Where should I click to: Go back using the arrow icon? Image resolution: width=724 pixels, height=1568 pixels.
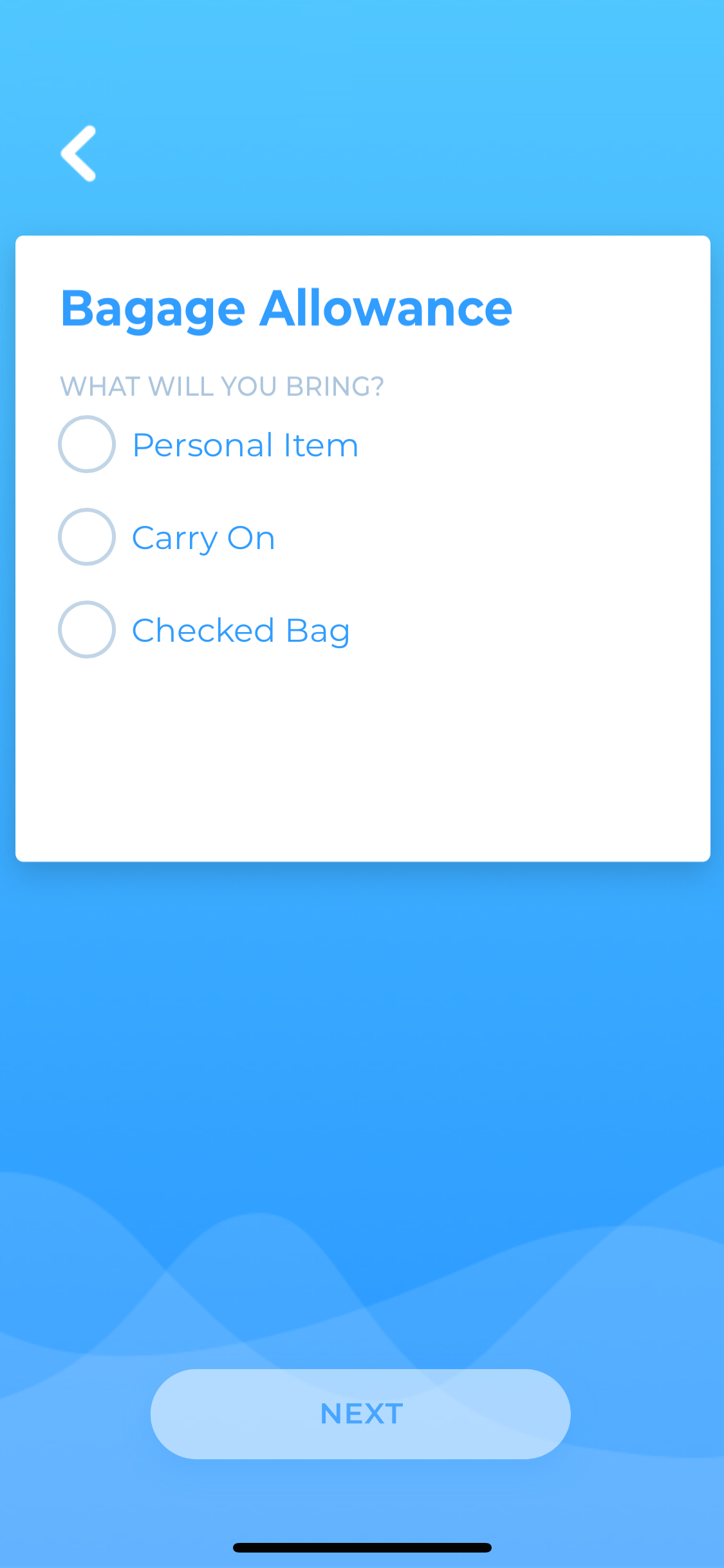point(79,153)
